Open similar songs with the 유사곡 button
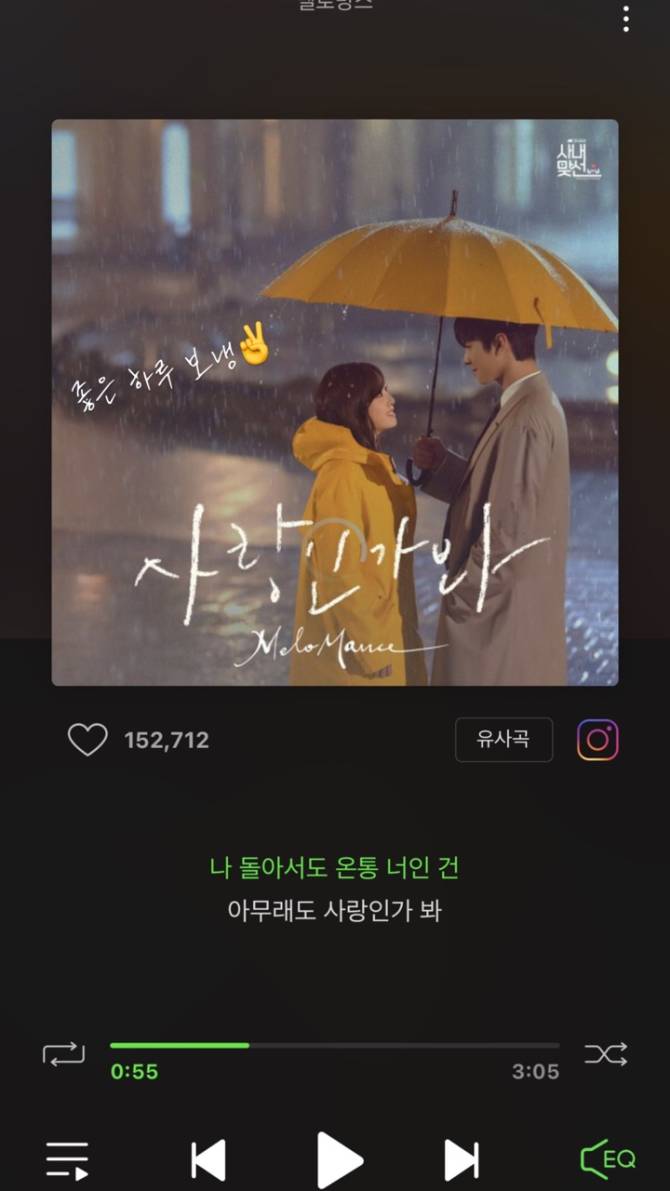 (x=503, y=740)
